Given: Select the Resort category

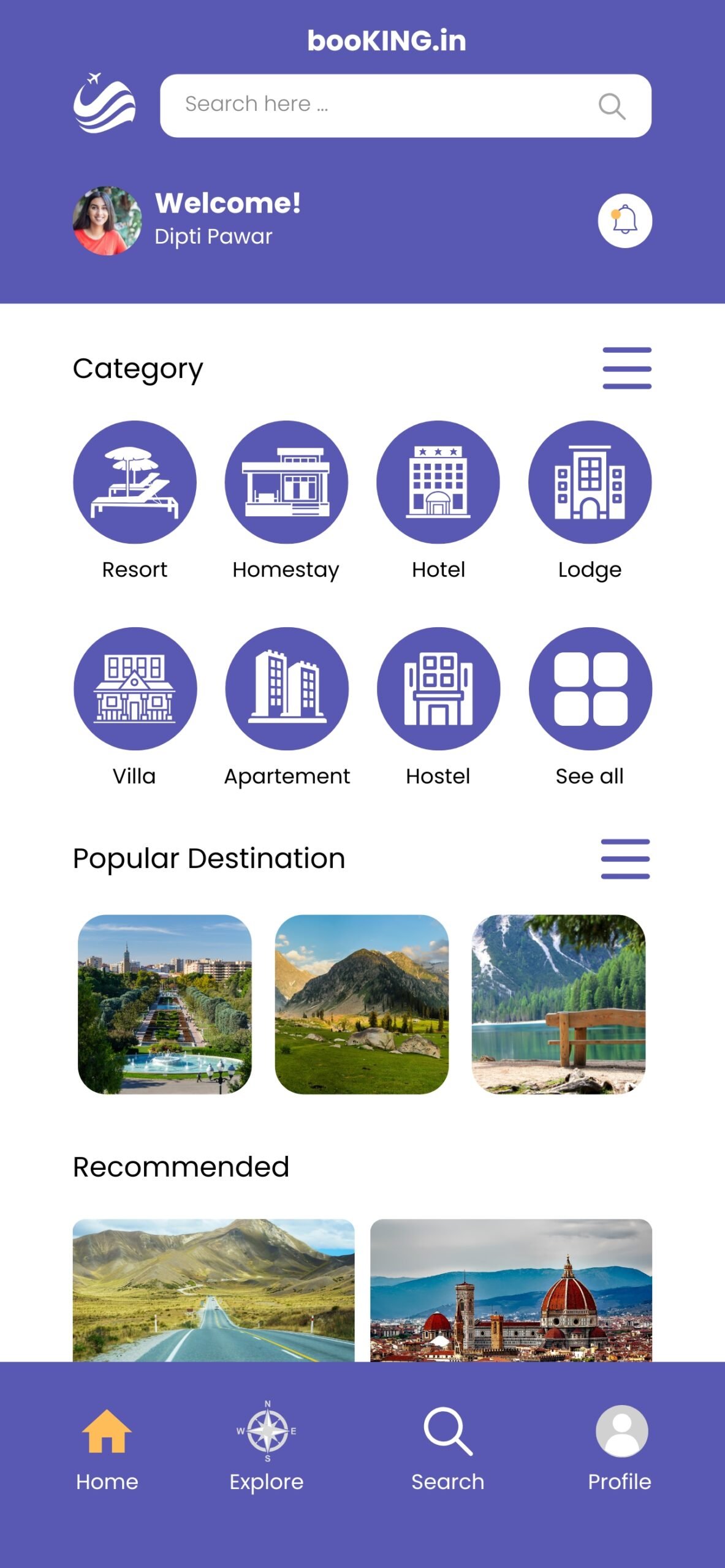Looking at the screenshot, I should pyautogui.click(x=135, y=483).
